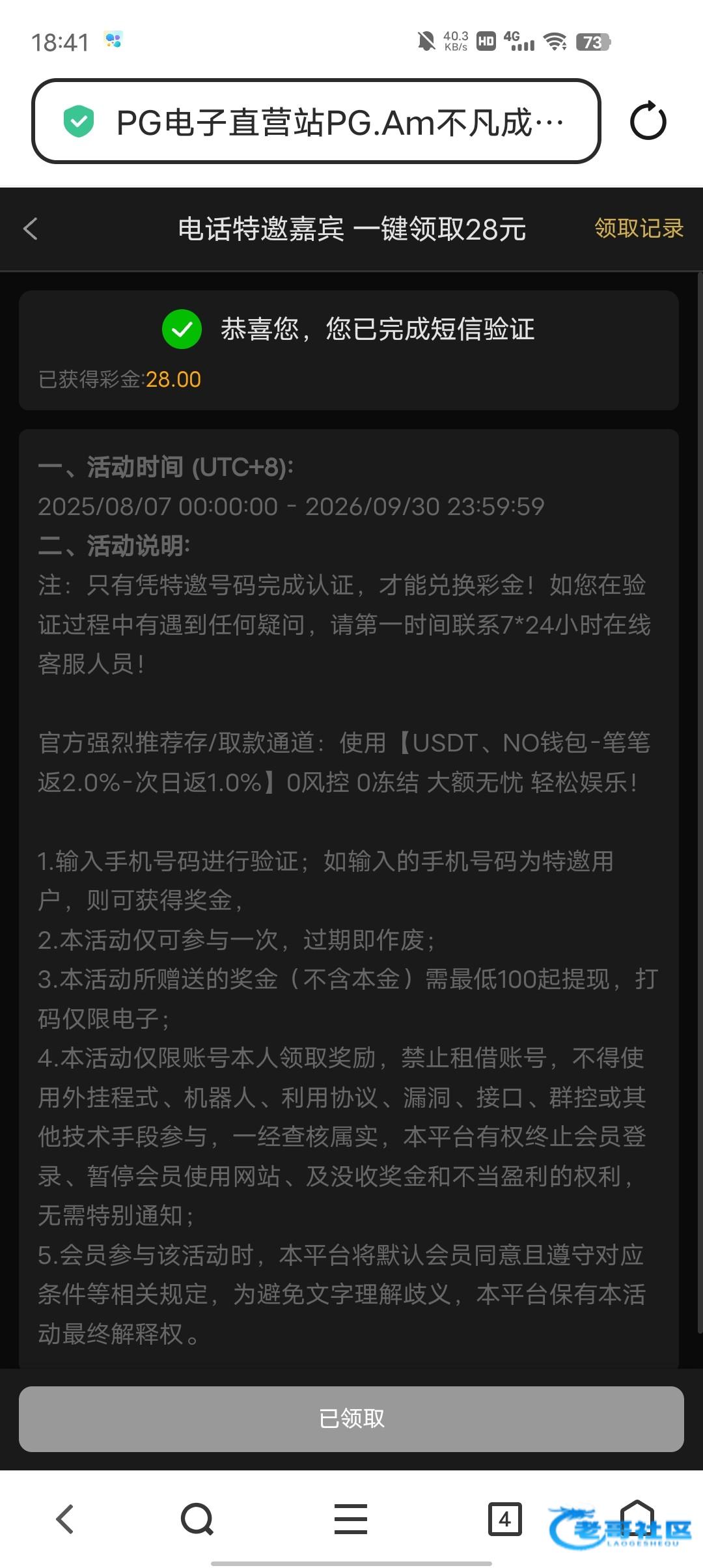Go back with the browser bottom back arrow
The width and height of the screenshot is (703, 1568).
tap(65, 1519)
